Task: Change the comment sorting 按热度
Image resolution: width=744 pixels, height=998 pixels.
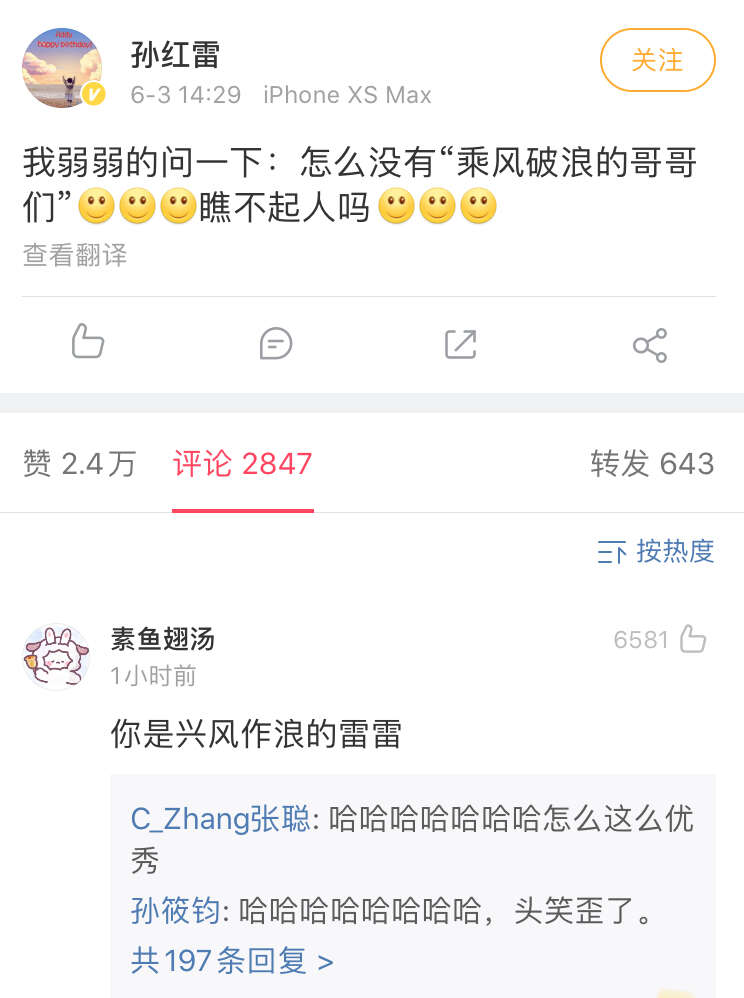Action: (656, 551)
